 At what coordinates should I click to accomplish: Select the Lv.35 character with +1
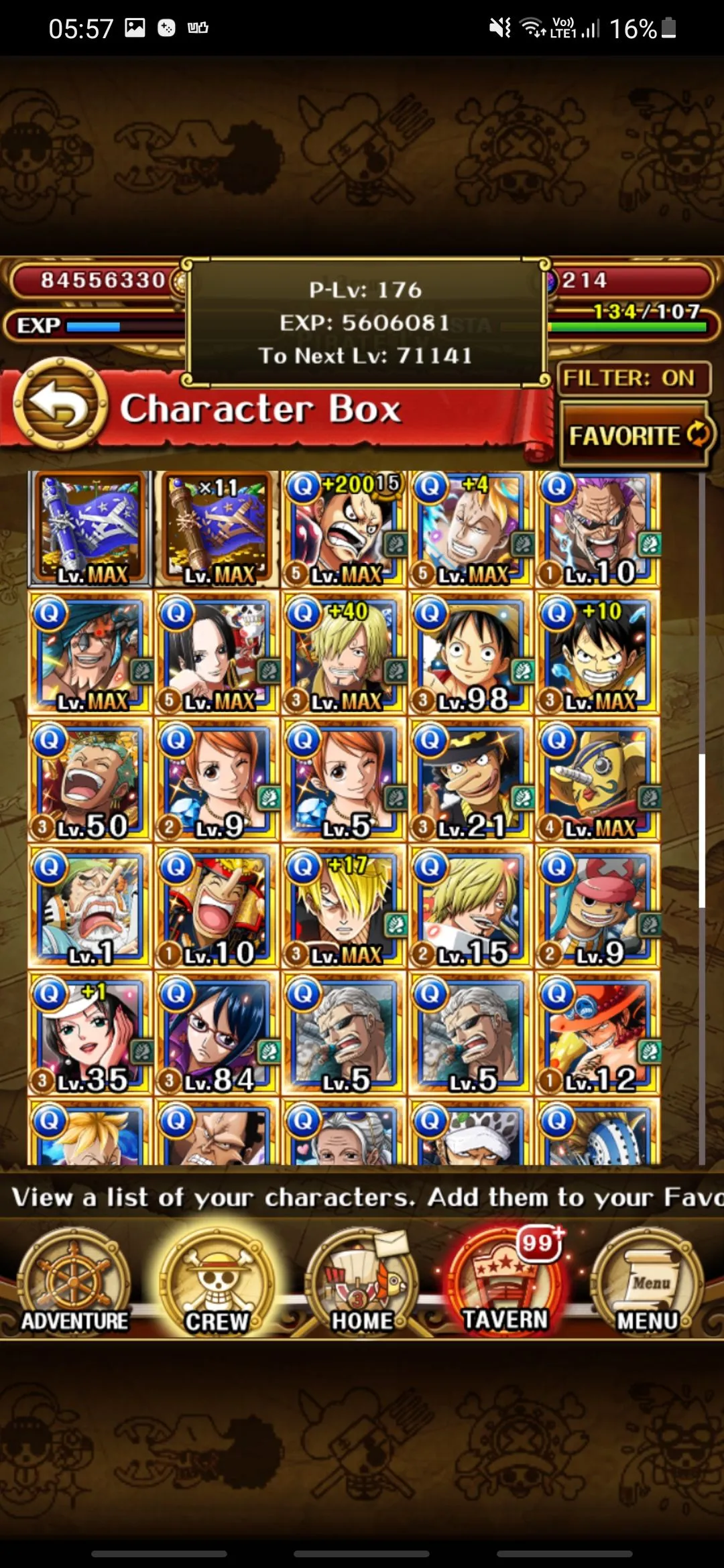(x=90, y=1035)
